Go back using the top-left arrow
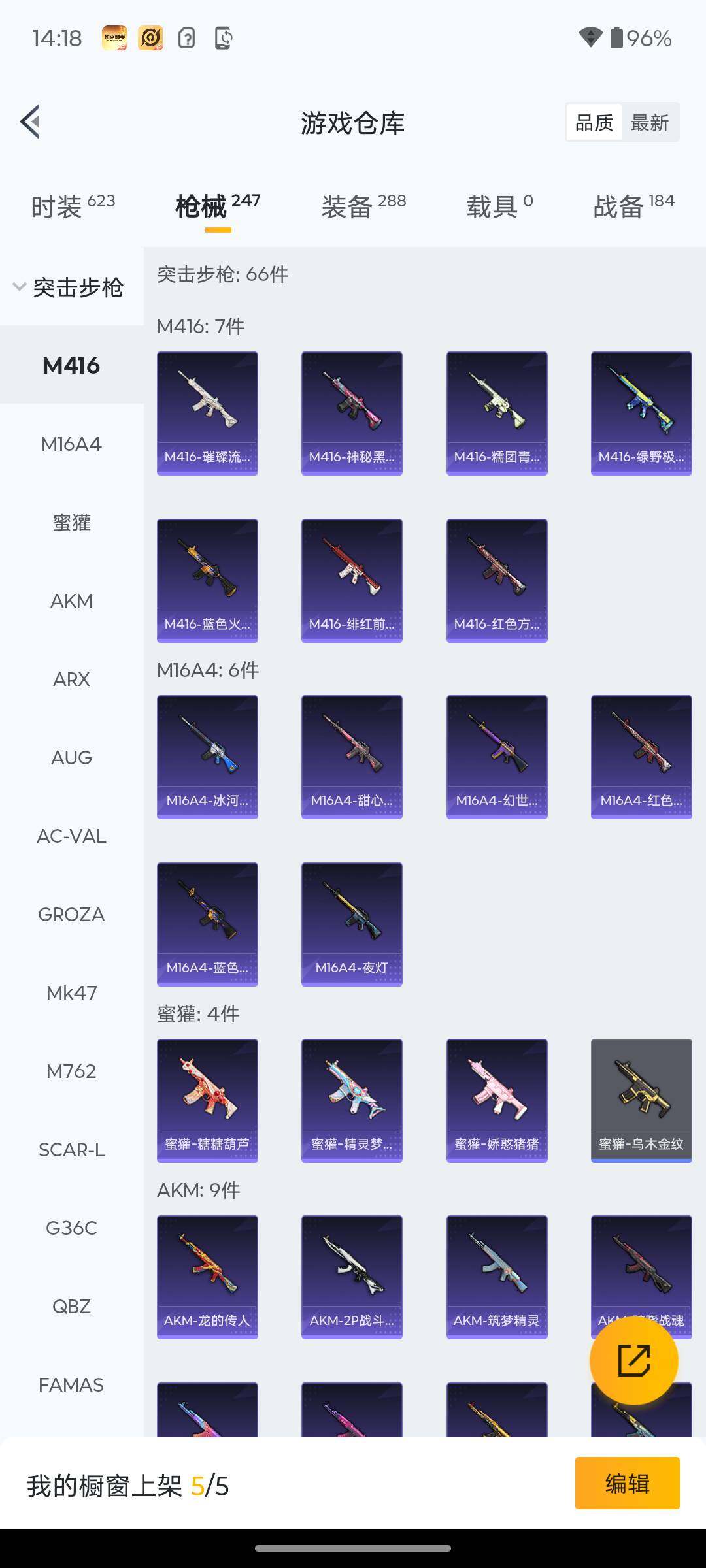This screenshot has height=1568, width=706. coord(31,122)
